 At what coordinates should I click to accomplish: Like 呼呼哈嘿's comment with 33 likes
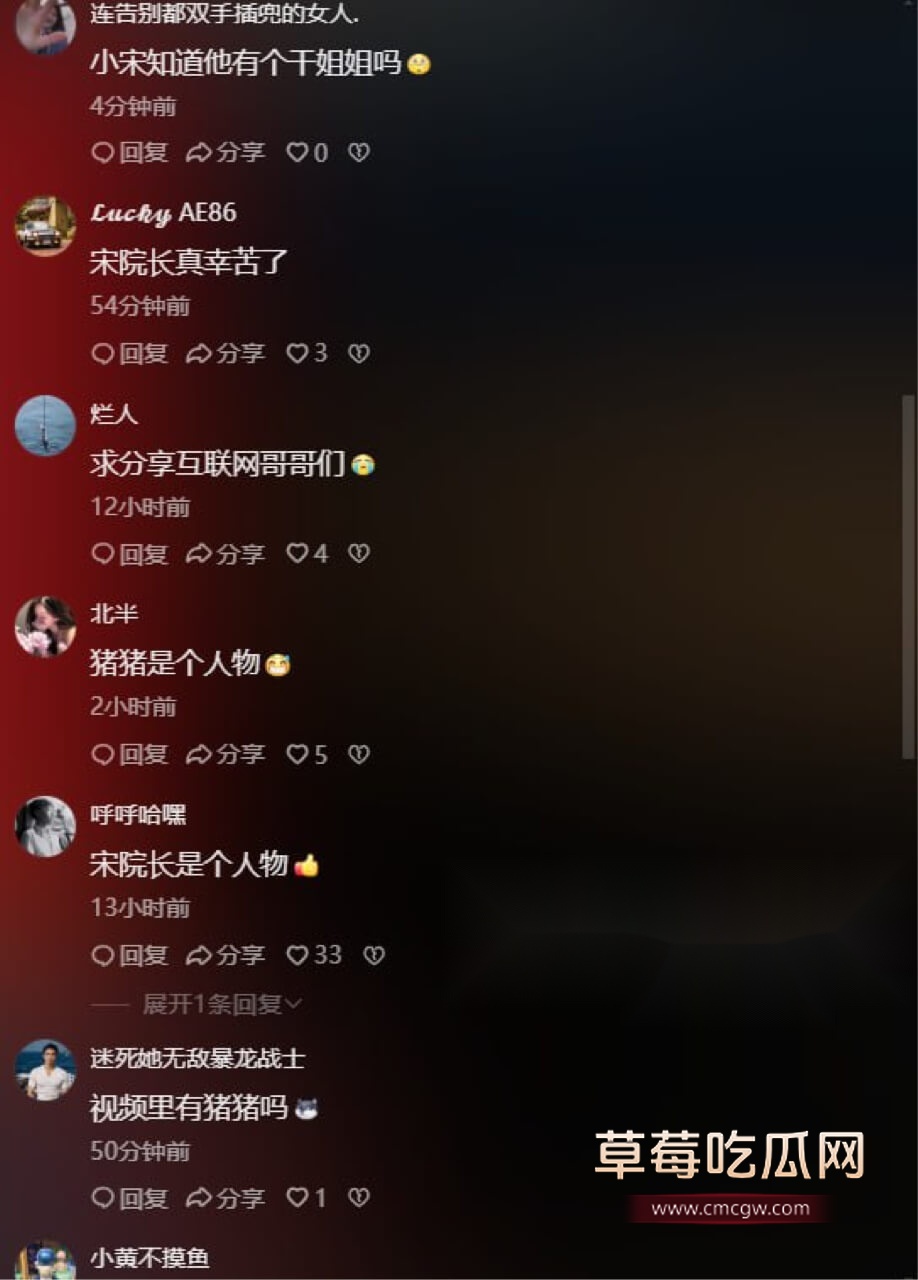point(298,955)
